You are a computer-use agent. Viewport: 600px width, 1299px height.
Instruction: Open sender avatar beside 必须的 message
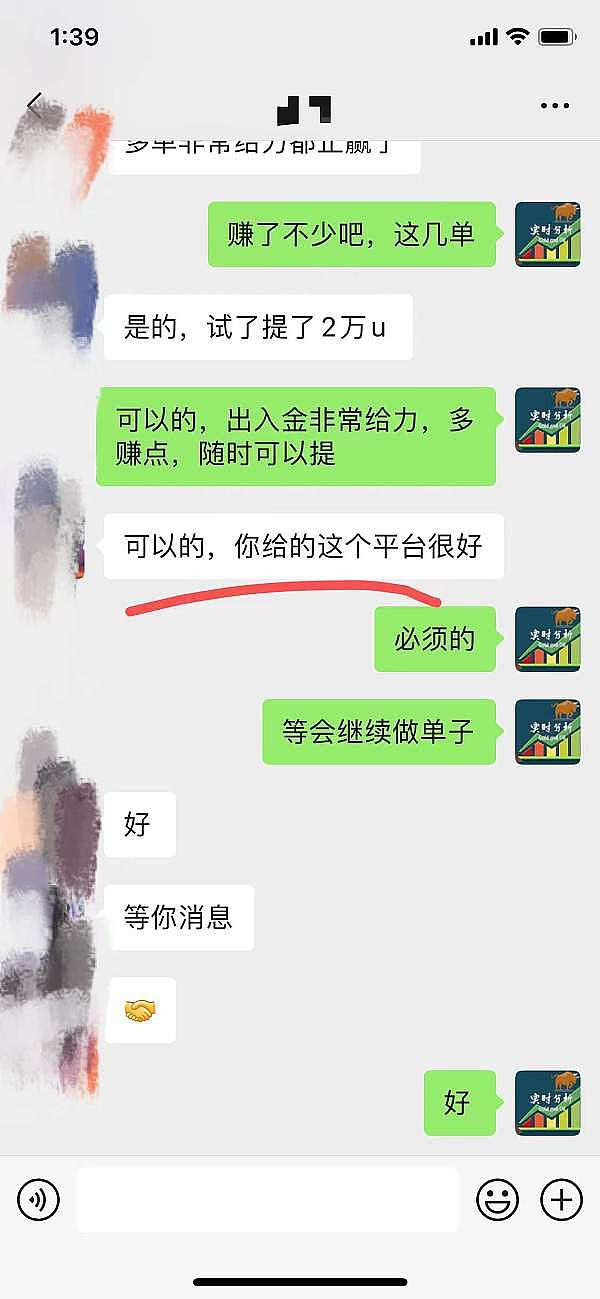[x=547, y=639]
